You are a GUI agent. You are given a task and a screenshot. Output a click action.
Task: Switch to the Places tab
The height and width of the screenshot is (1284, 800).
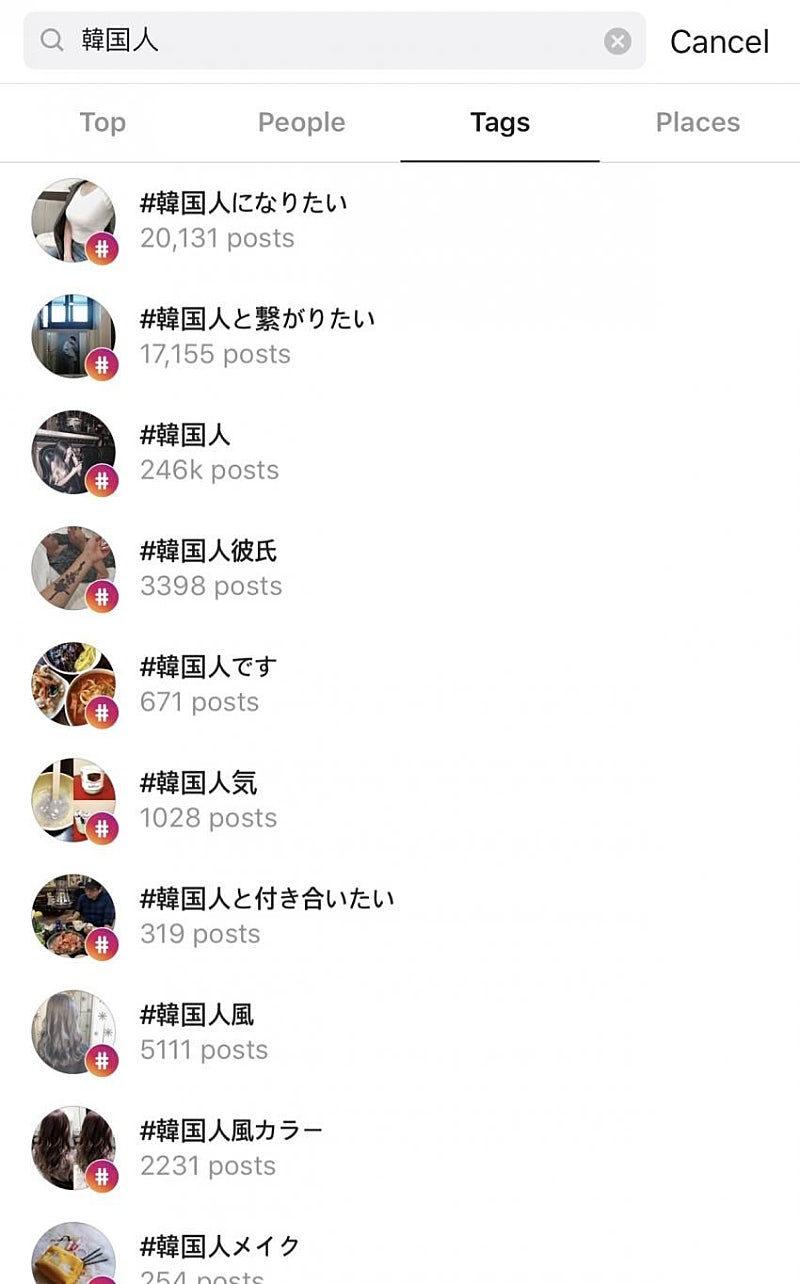(698, 123)
